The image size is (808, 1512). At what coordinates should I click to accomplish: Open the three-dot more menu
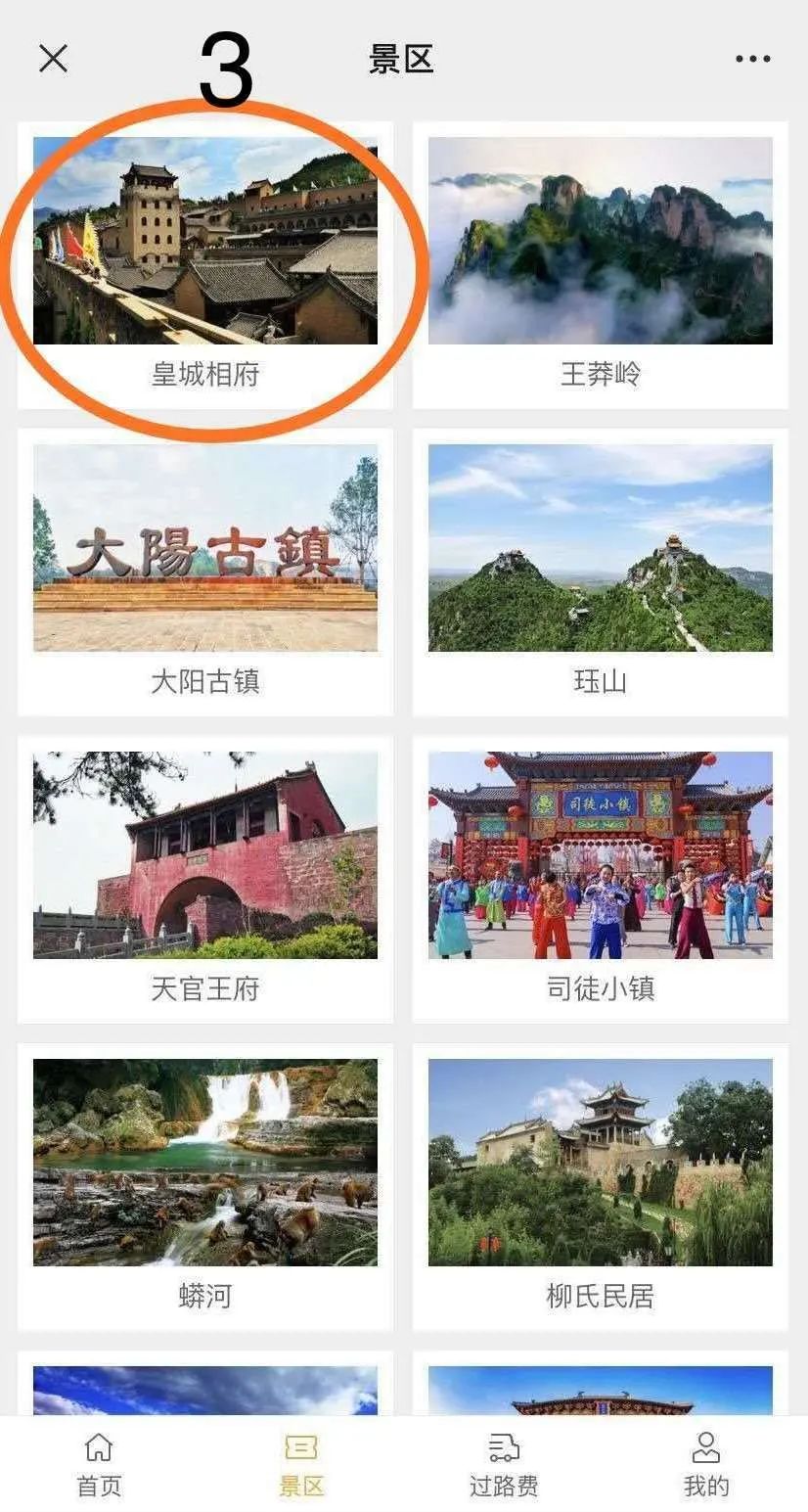(x=752, y=60)
